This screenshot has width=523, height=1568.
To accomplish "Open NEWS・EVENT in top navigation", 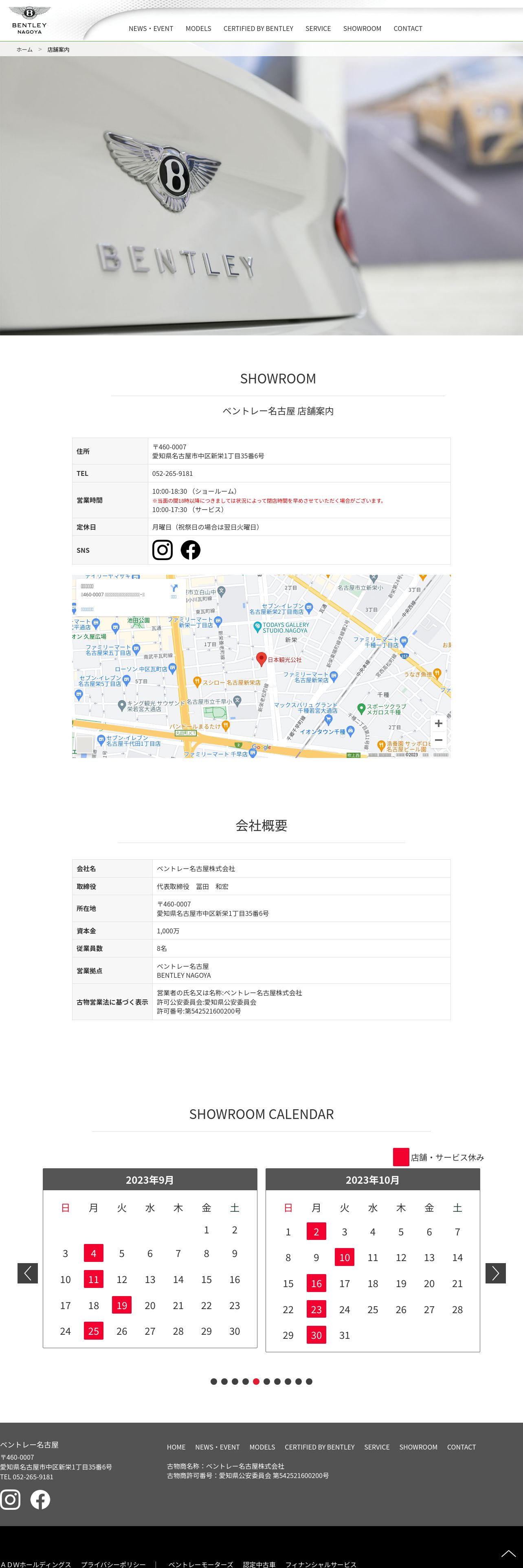I will click(x=150, y=28).
